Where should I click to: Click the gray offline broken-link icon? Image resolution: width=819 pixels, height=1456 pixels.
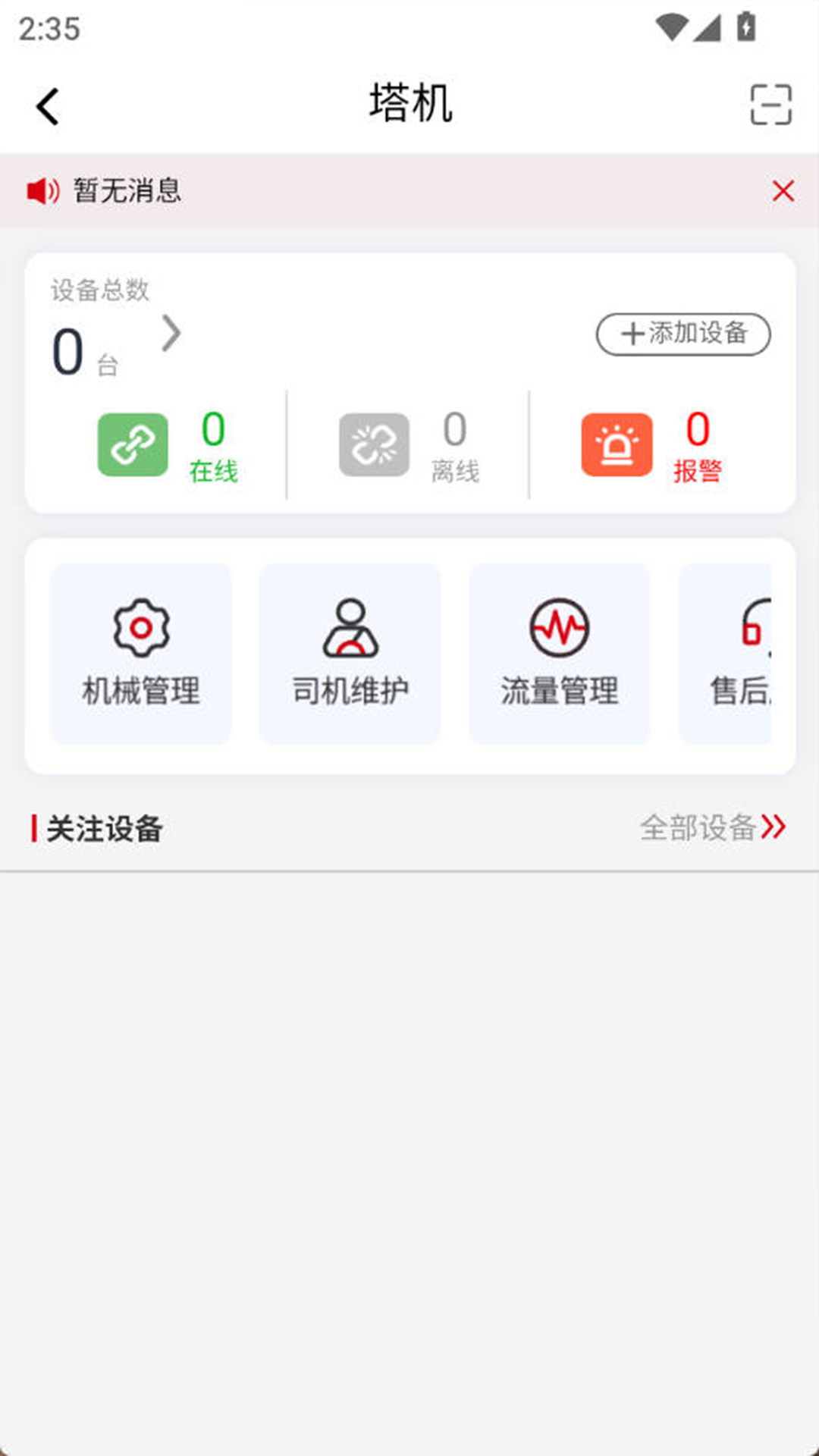[373, 444]
